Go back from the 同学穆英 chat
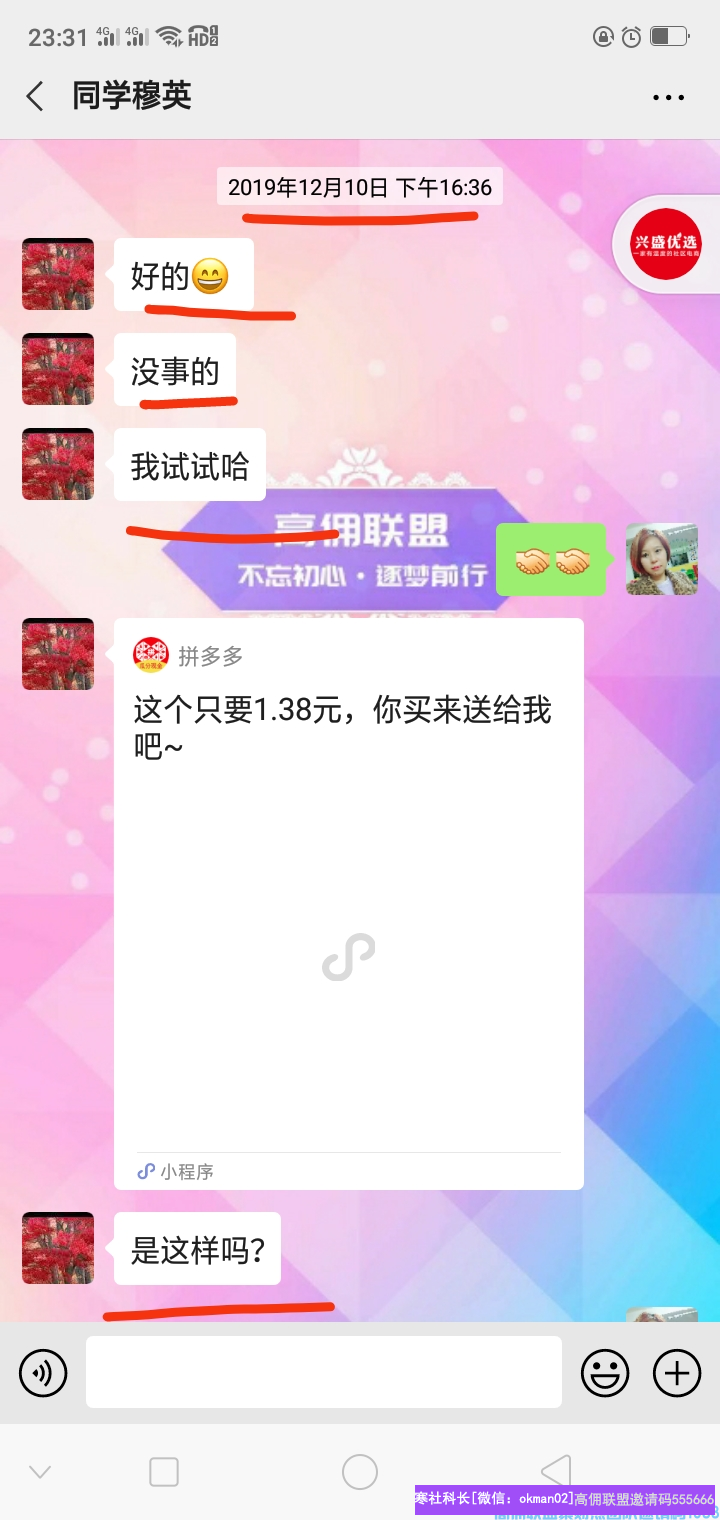The image size is (720, 1520). [35, 97]
